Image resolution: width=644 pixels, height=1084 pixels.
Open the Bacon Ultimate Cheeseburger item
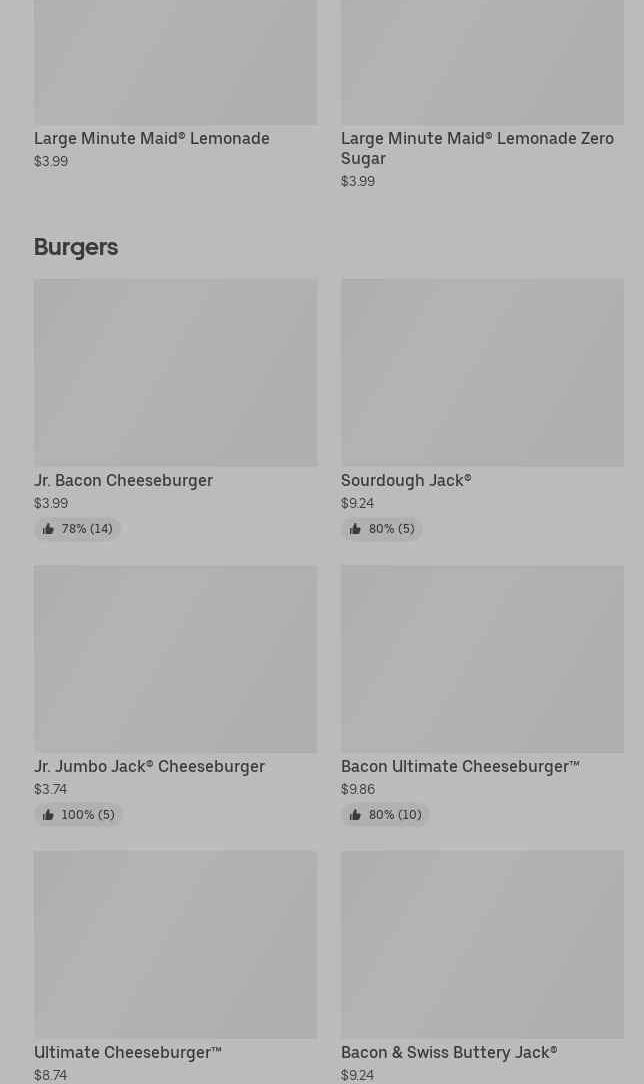(x=482, y=695)
